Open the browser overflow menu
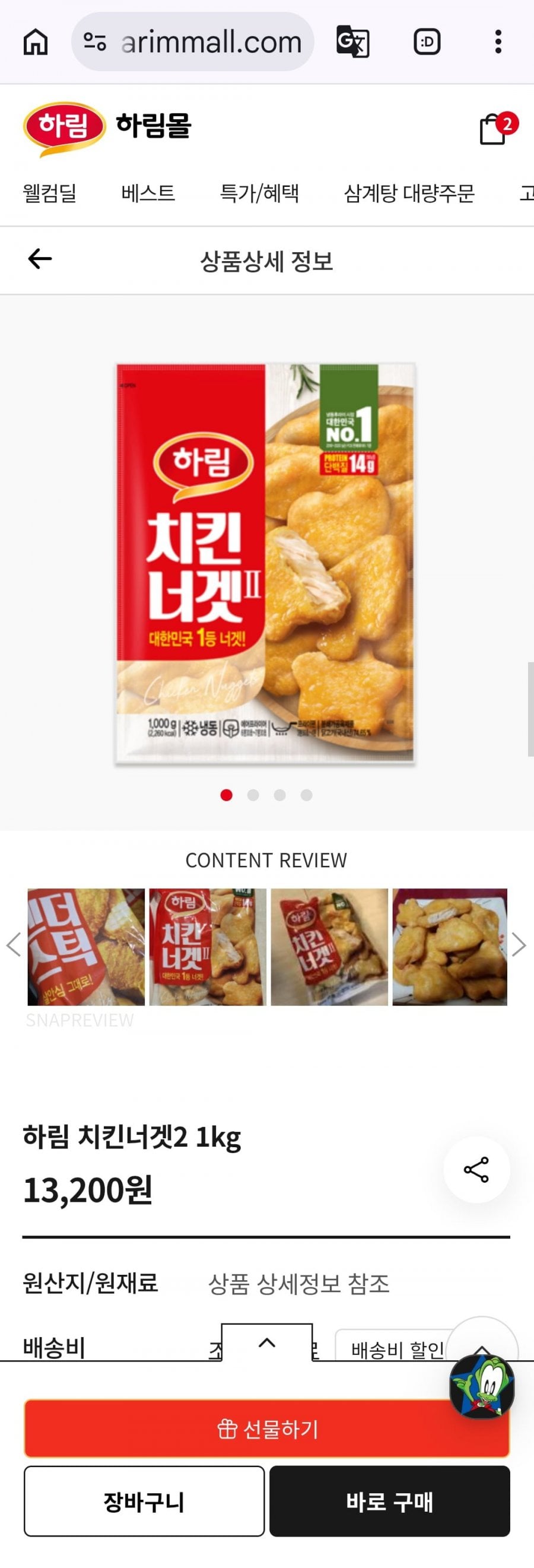 (498, 42)
